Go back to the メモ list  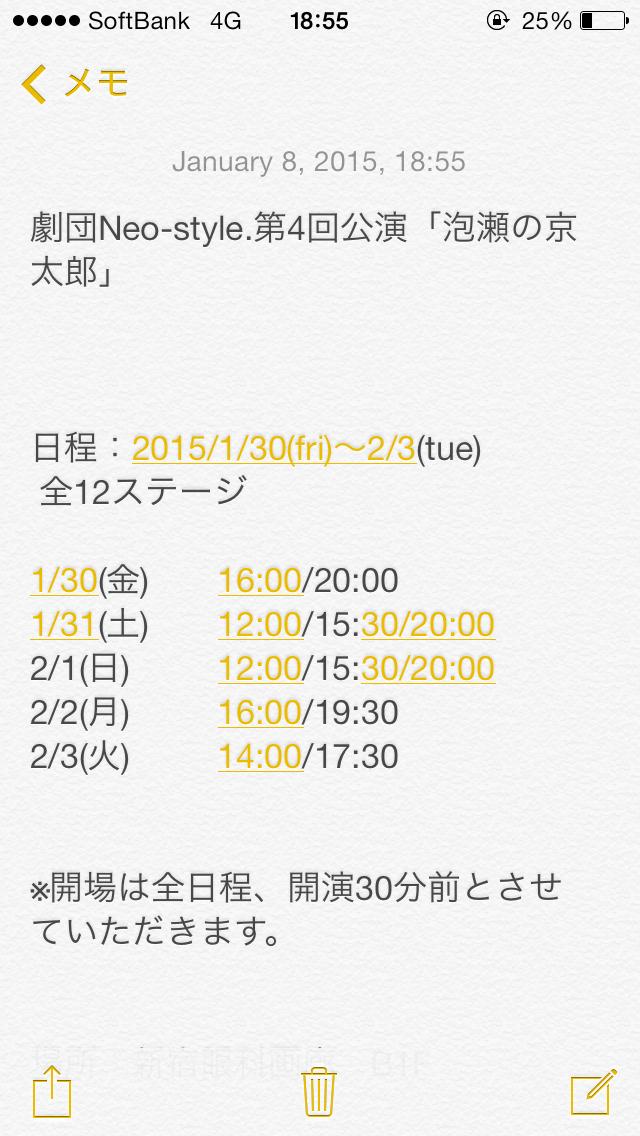point(75,83)
